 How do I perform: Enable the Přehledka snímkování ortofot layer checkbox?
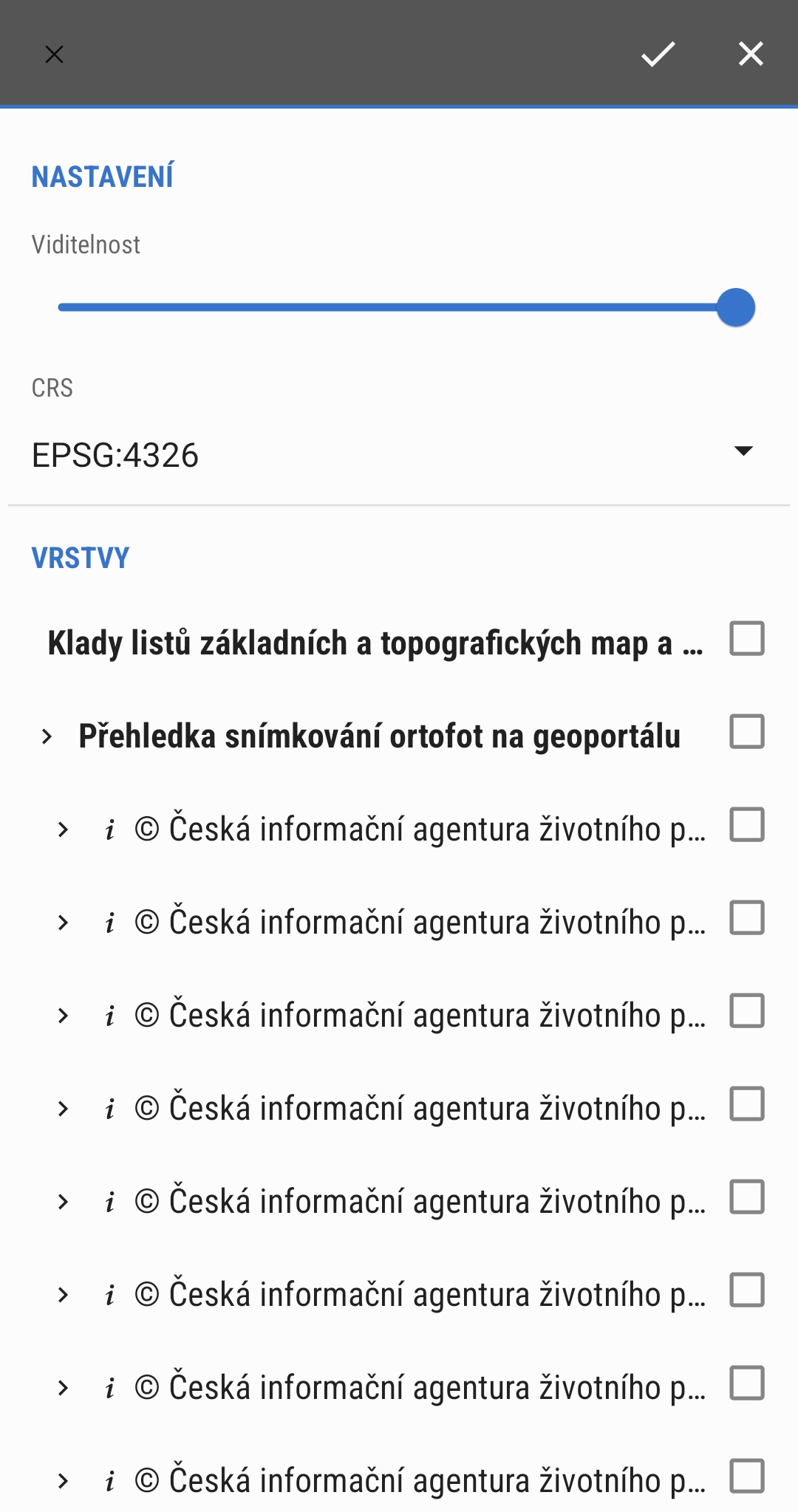(747, 732)
